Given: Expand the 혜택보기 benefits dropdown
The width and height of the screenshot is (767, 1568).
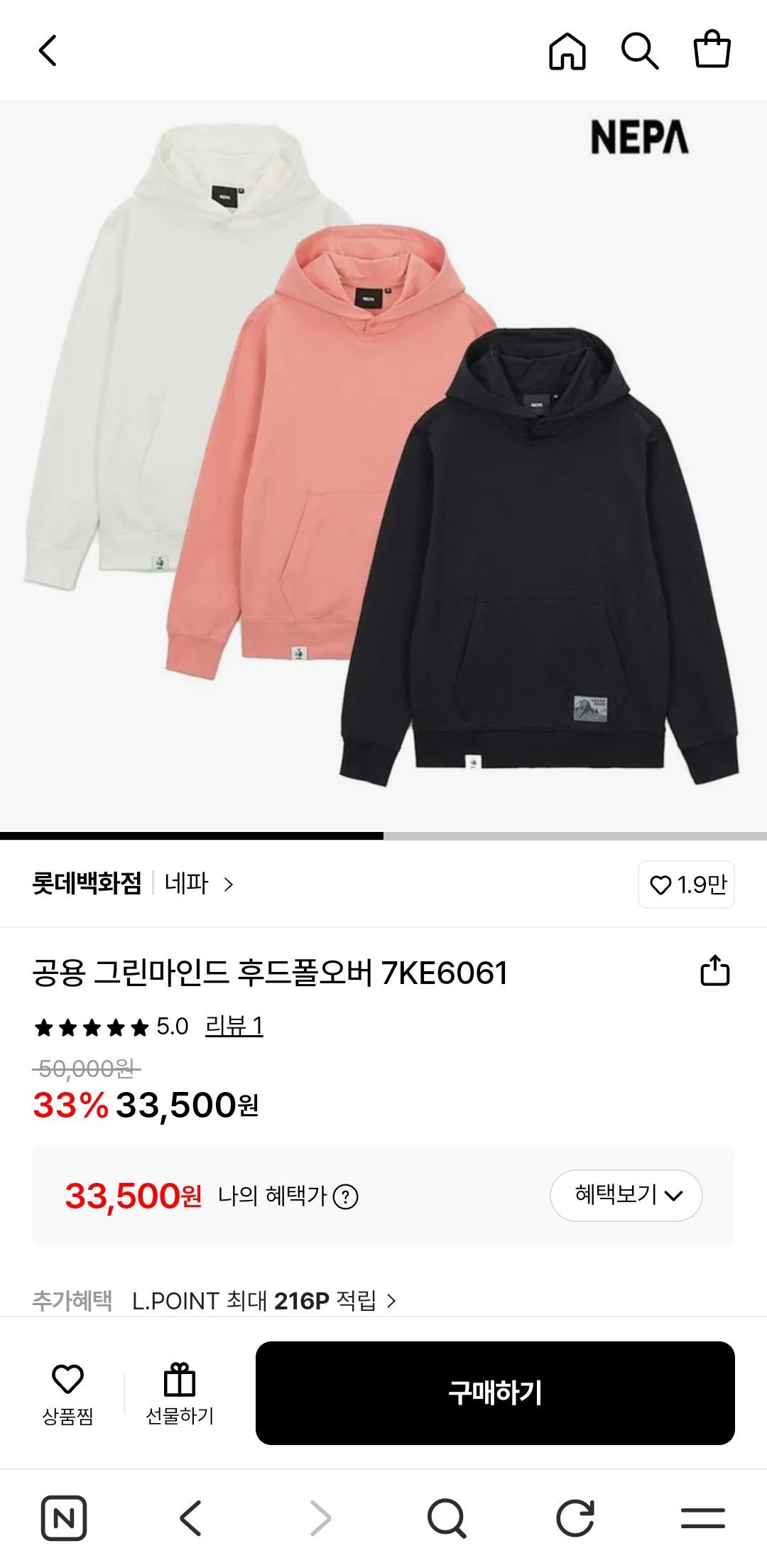Looking at the screenshot, I should [626, 1195].
